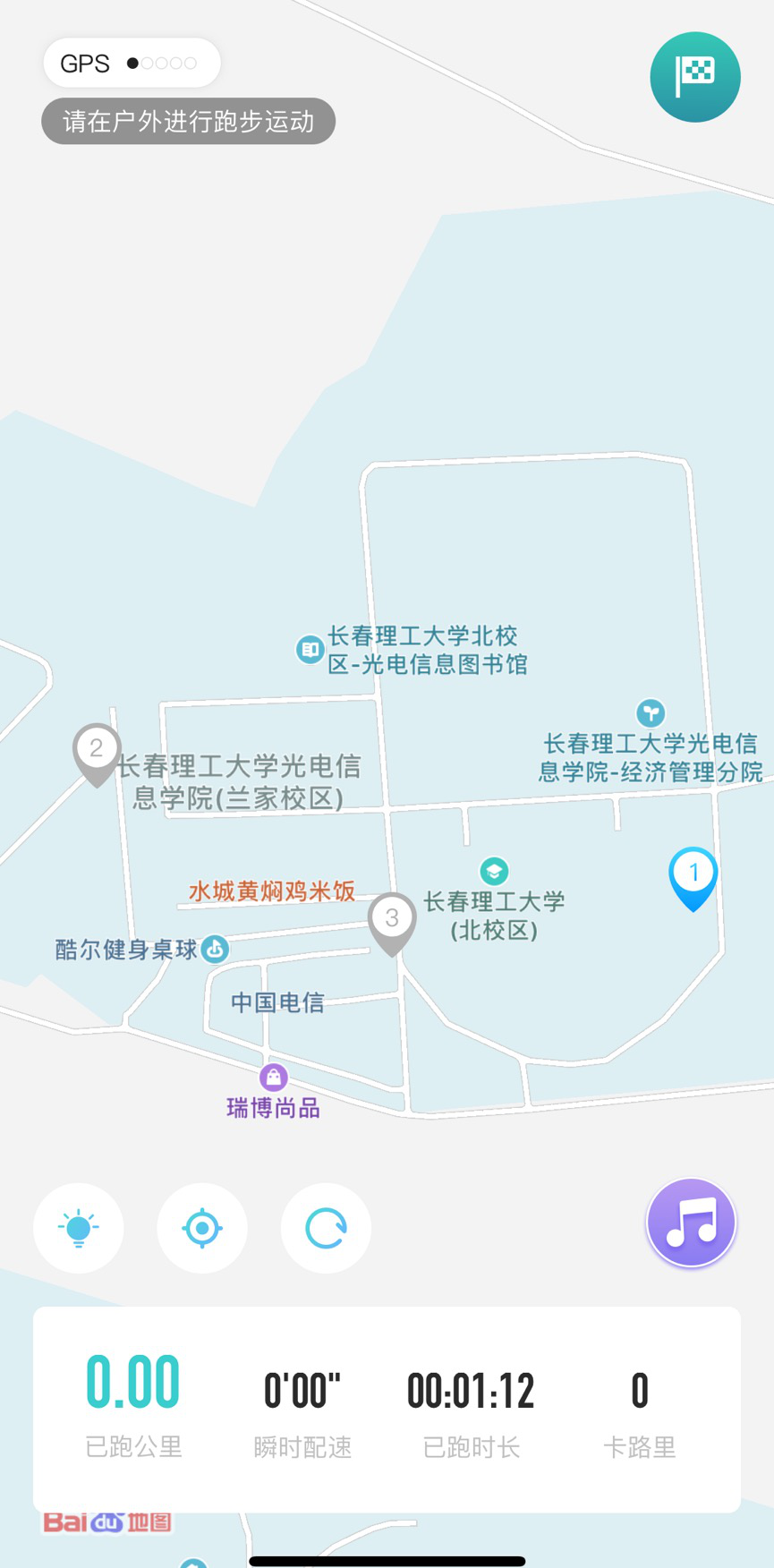Select checkpoint marker 1 on the map

click(693, 875)
